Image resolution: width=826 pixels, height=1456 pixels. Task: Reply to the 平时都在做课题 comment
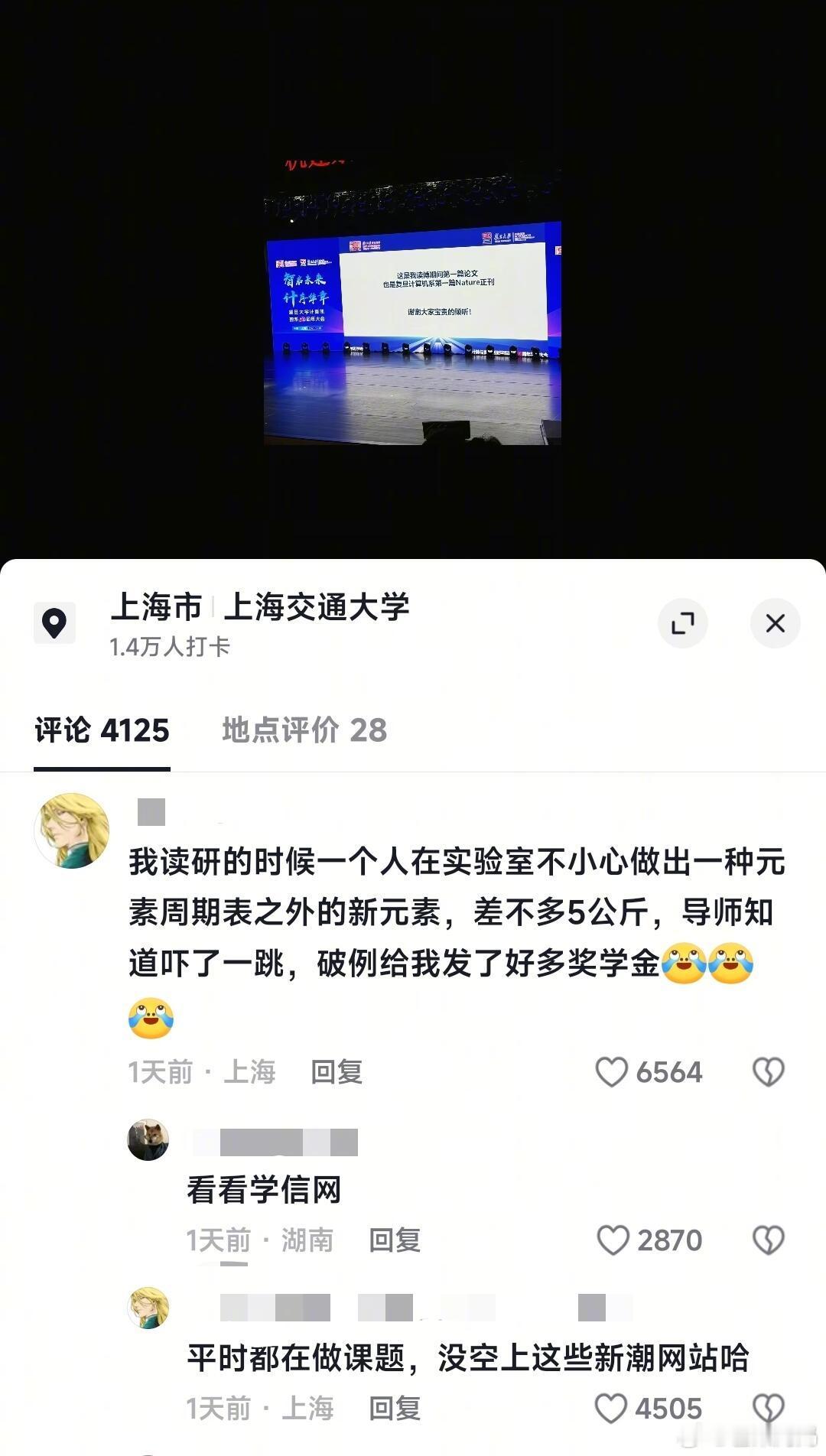point(395,1409)
